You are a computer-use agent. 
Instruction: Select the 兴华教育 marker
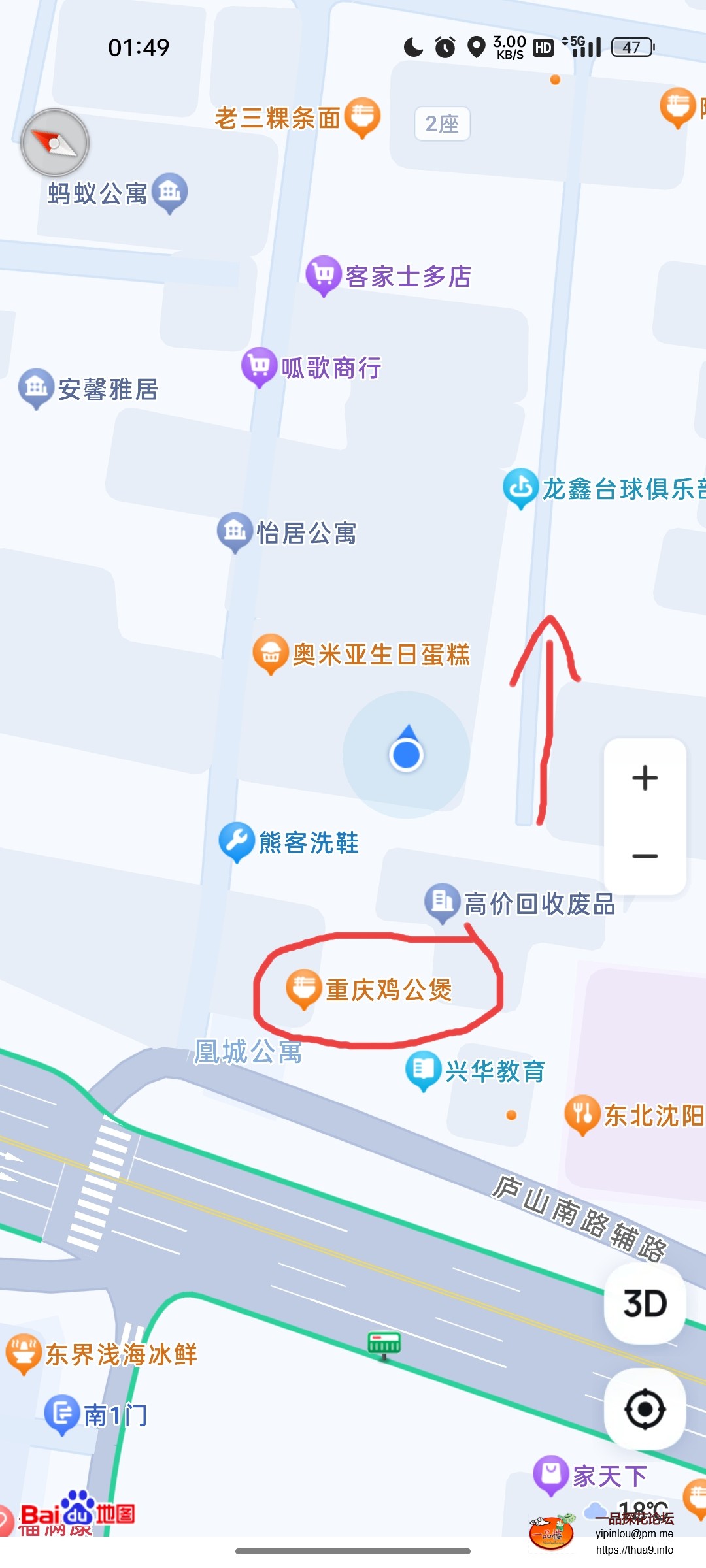pos(424,1070)
